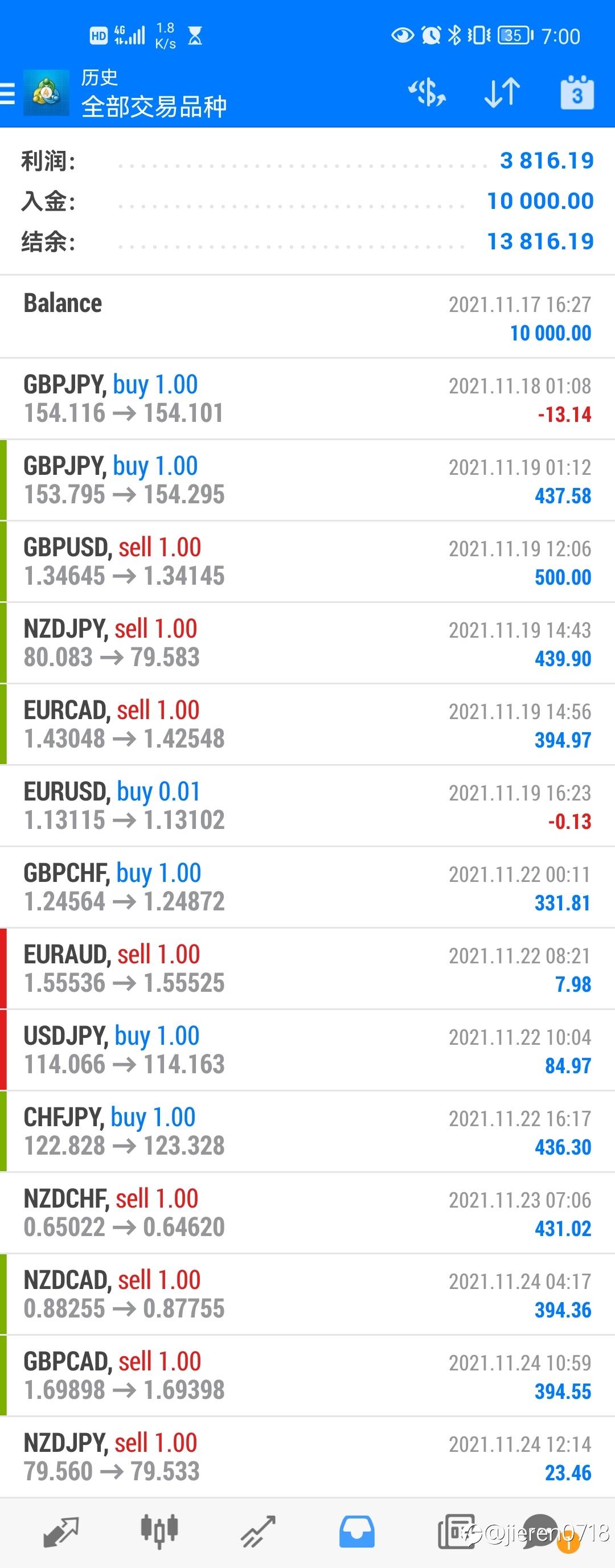Open the symbol filter icon

pos(427,93)
